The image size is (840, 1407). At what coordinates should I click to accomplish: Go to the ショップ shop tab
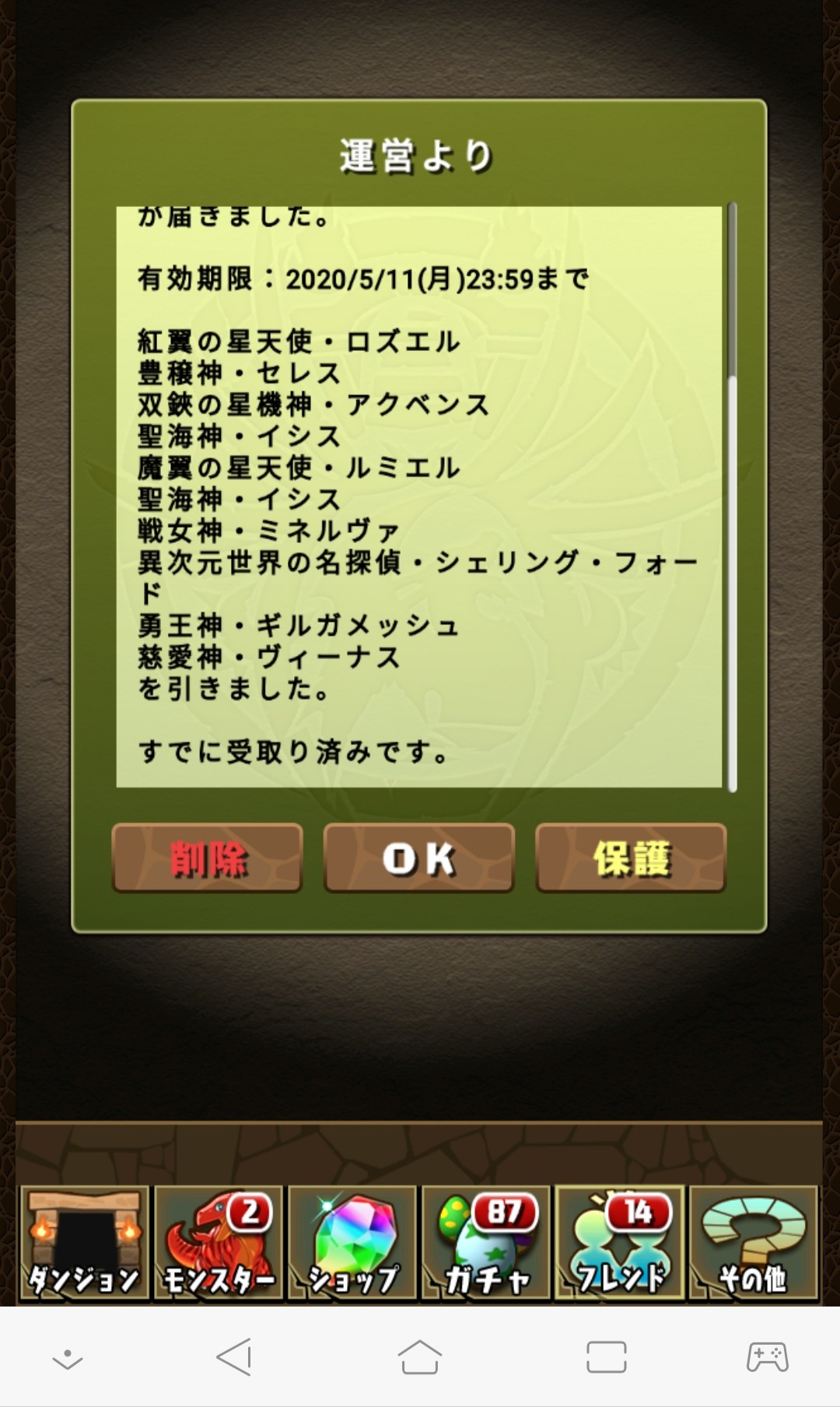pyautogui.click(x=352, y=1243)
